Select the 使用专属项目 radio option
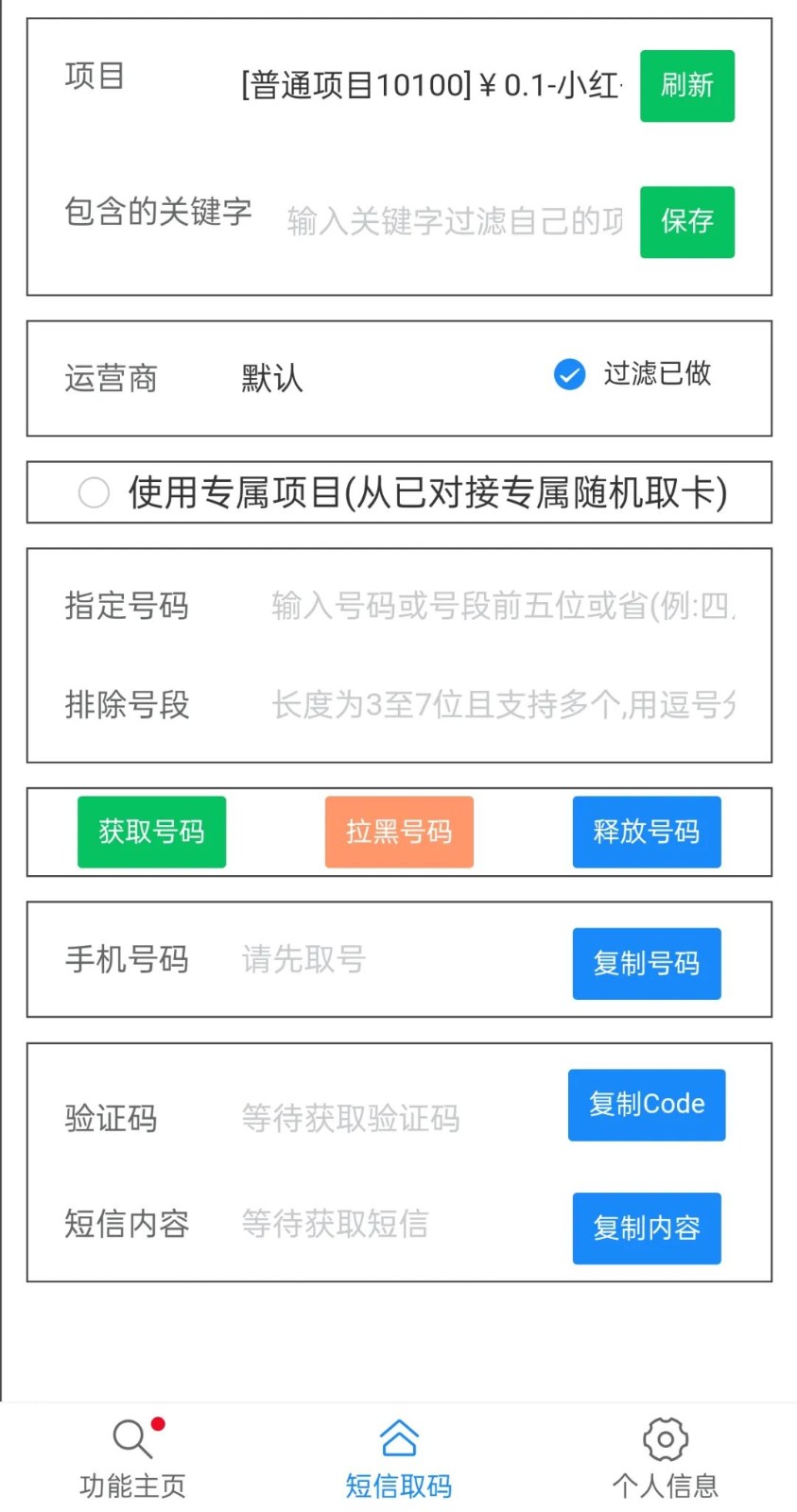Viewport: 797px width, 1512px height. (x=95, y=492)
